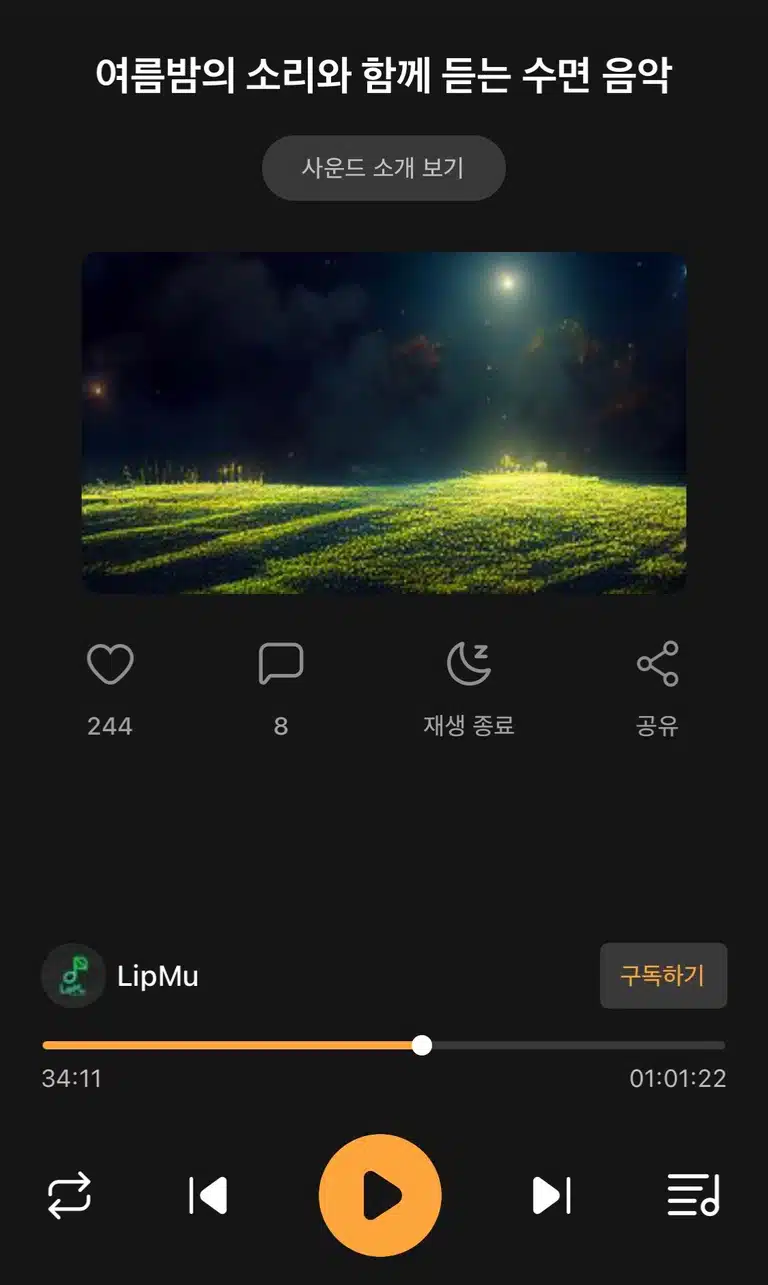Start playback with the orange play button
768x1285 pixels.
point(380,1195)
